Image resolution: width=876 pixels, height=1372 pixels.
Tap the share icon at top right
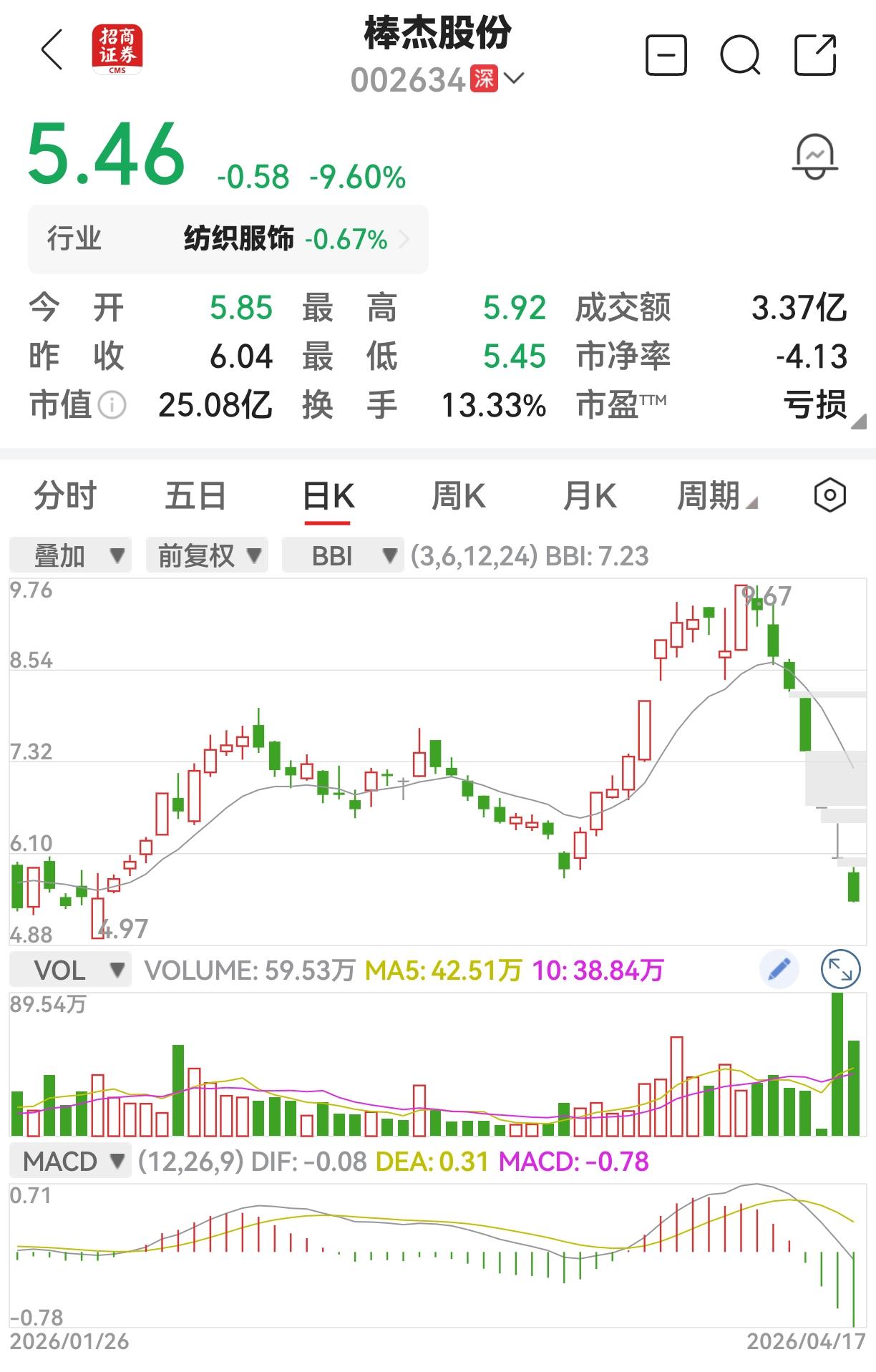click(x=816, y=54)
